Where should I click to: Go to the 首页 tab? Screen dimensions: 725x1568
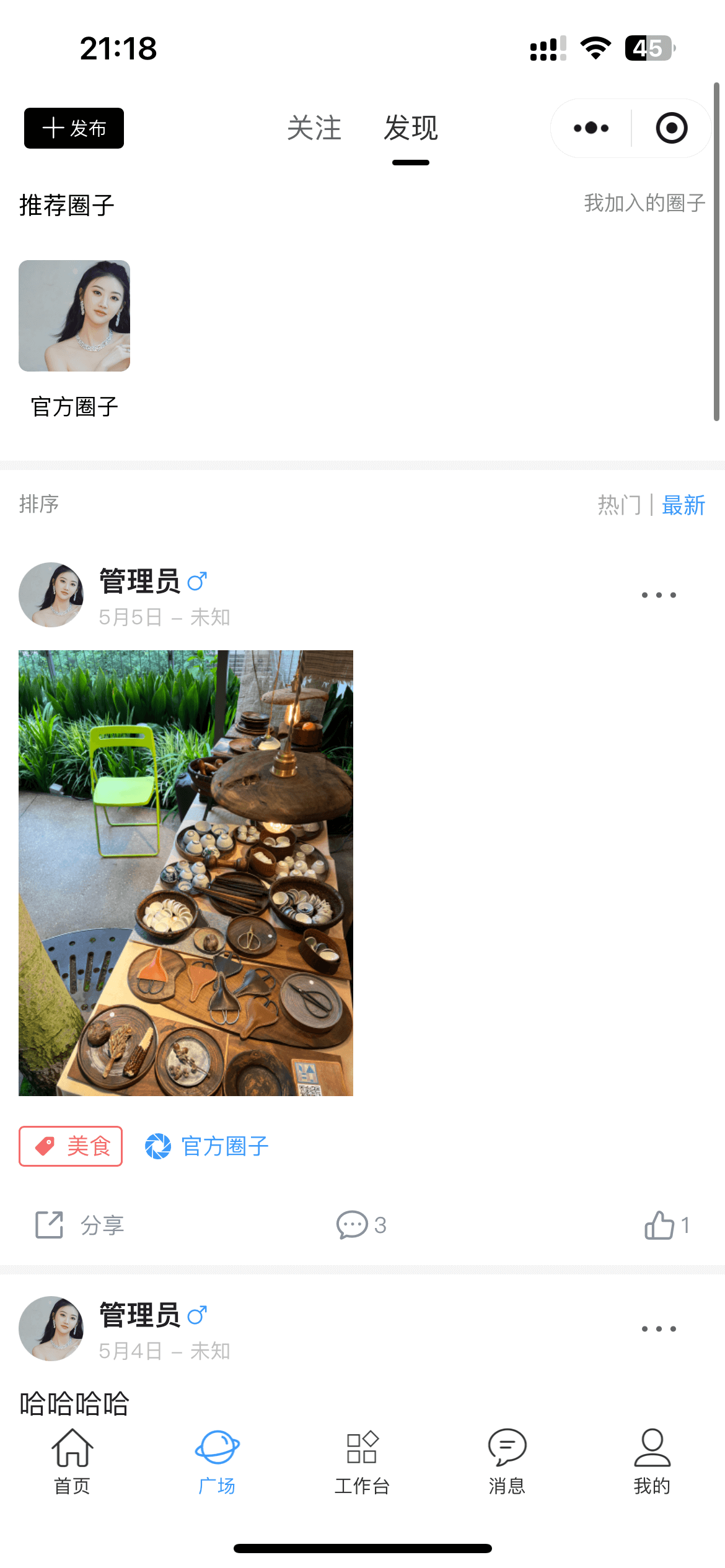coord(72,1460)
